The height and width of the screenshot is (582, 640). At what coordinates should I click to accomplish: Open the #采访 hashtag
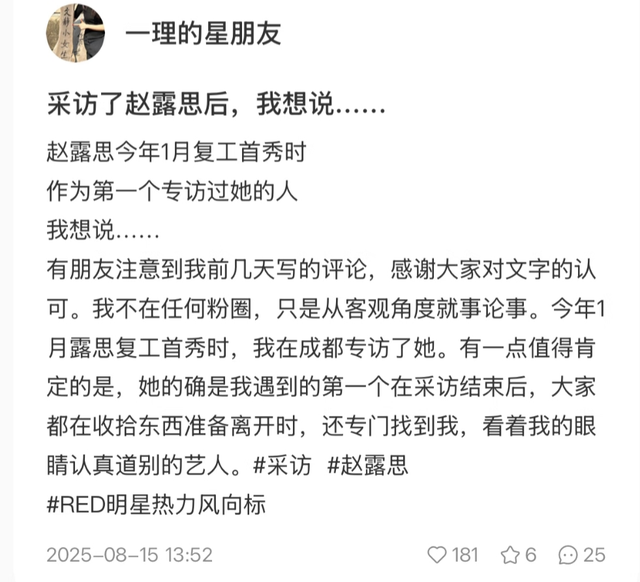click(x=285, y=465)
